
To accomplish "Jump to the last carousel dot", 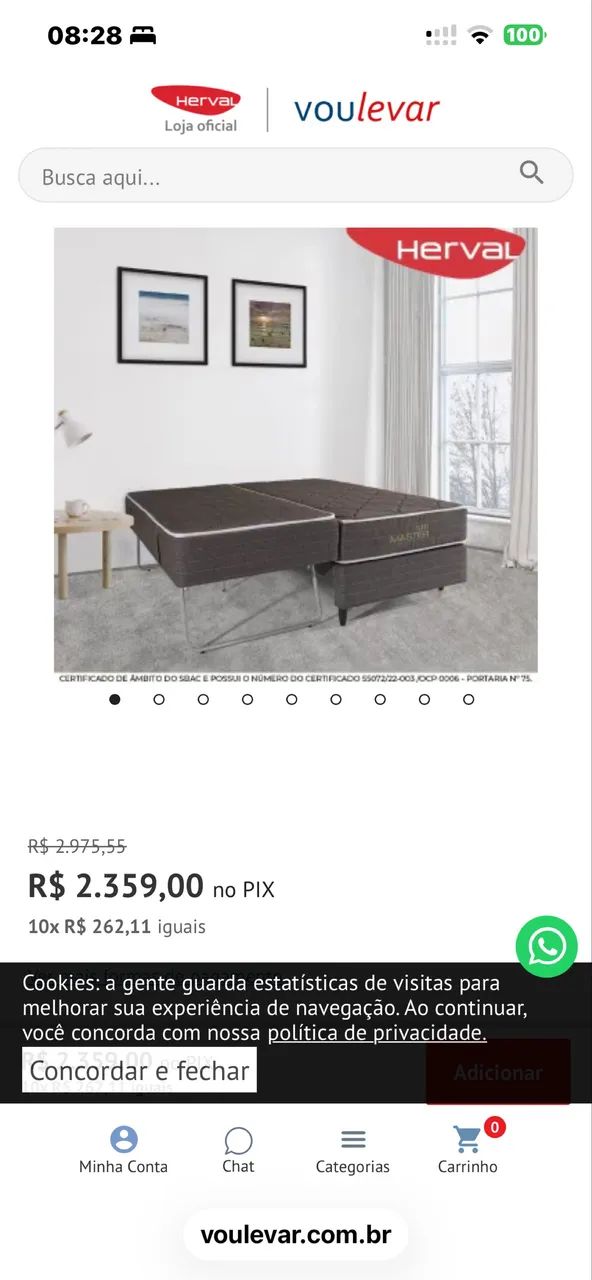I will (468, 699).
